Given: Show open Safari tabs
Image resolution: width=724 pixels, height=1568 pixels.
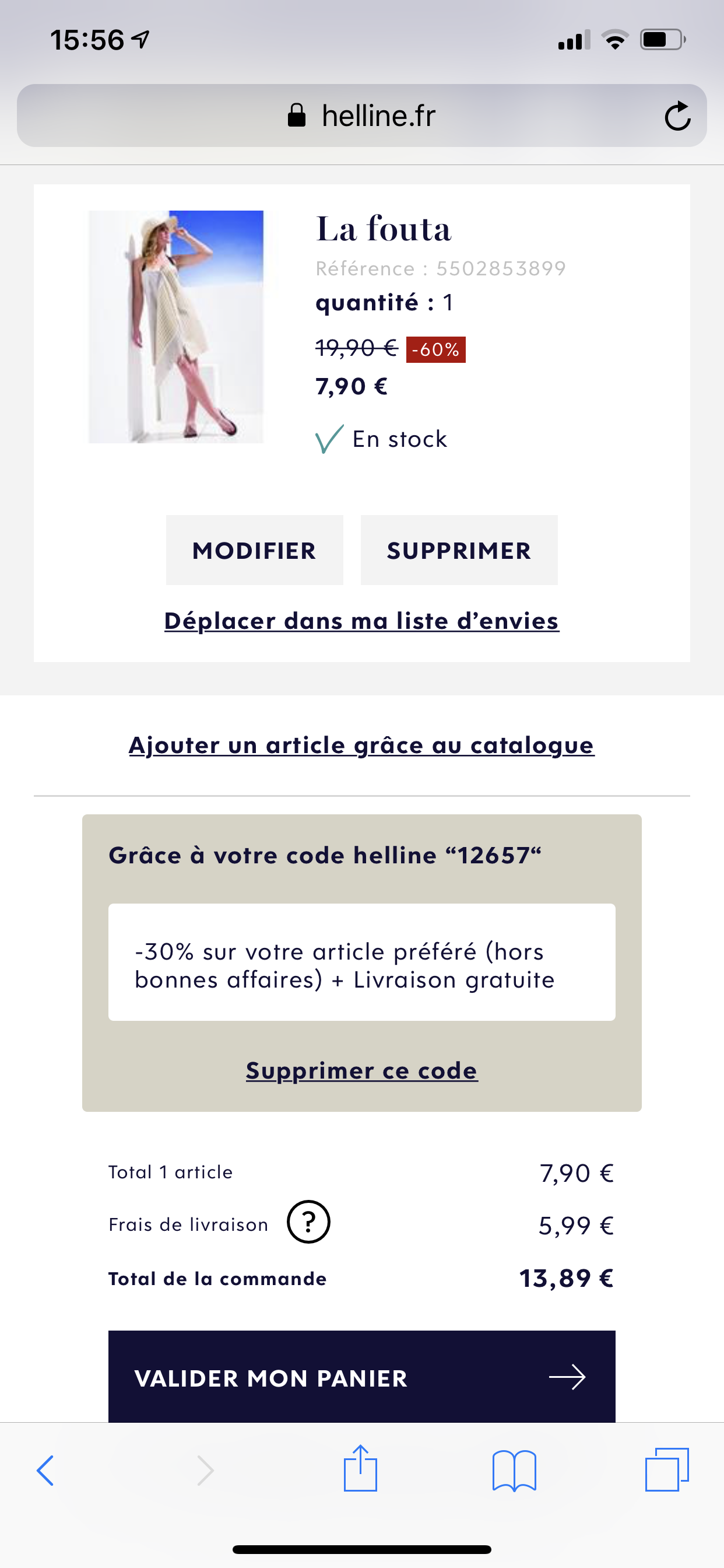Looking at the screenshot, I should 667,1469.
